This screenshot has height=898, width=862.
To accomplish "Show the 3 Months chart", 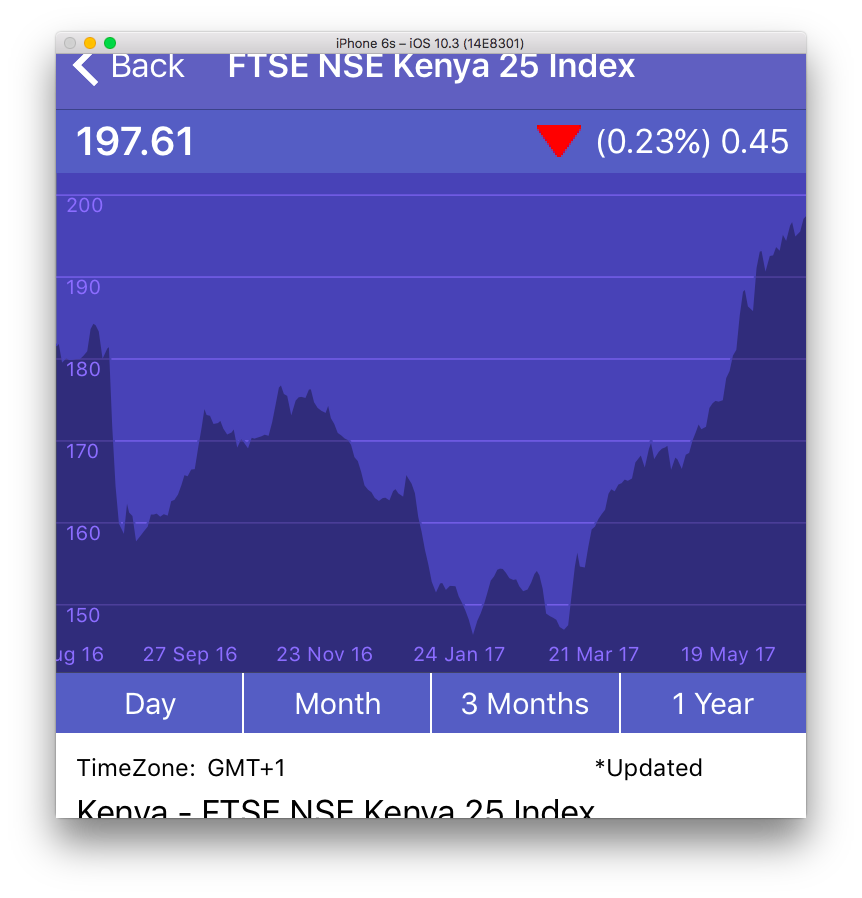I will point(525,704).
